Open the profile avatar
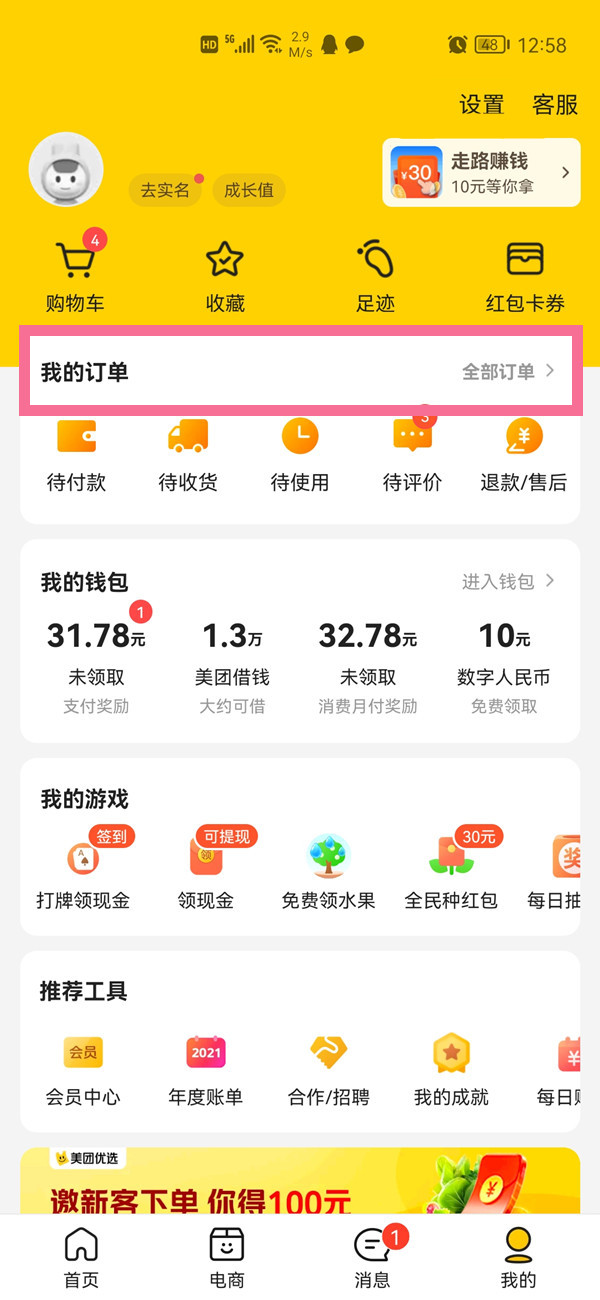The height and width of the screenshot is (1300, 600). click(x=66, y=170)
